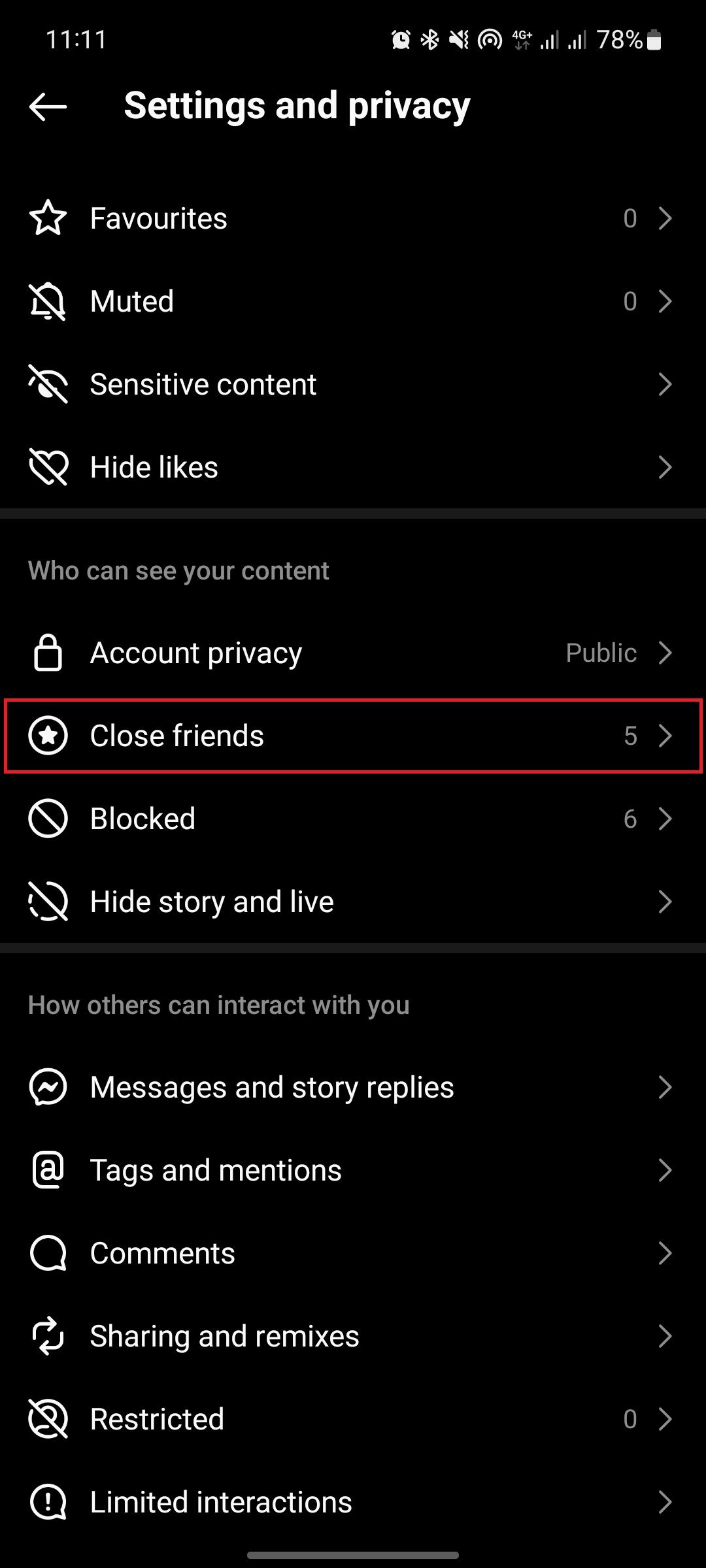This screenshot has height=1568, width=706.
Task: Open Sensitive content settings
Action: coord(353,384)
